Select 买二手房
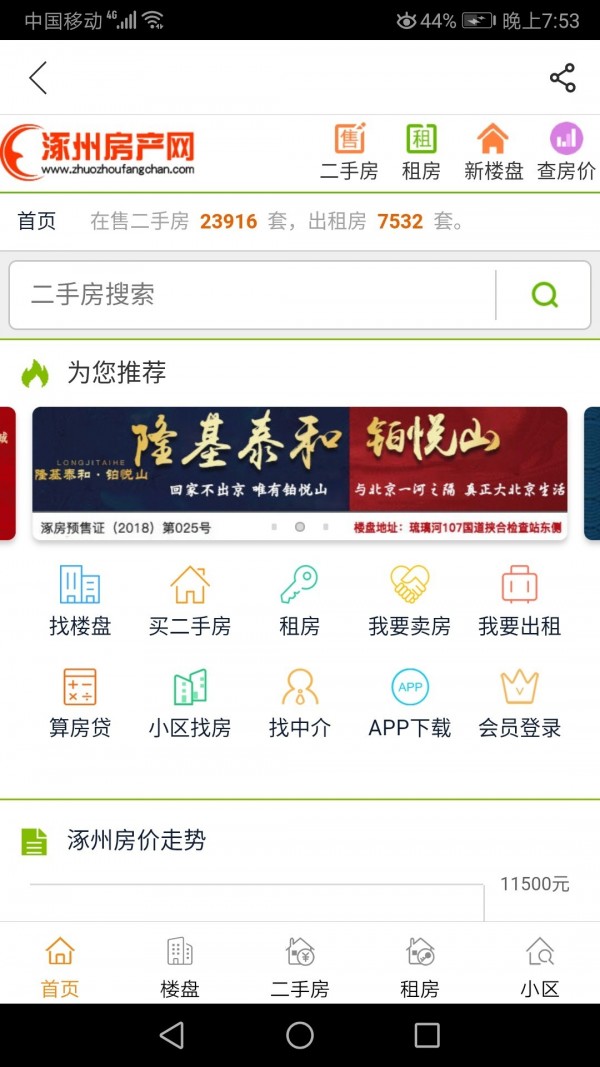Viewport: 600px width, 1067px height. [190, 600]
